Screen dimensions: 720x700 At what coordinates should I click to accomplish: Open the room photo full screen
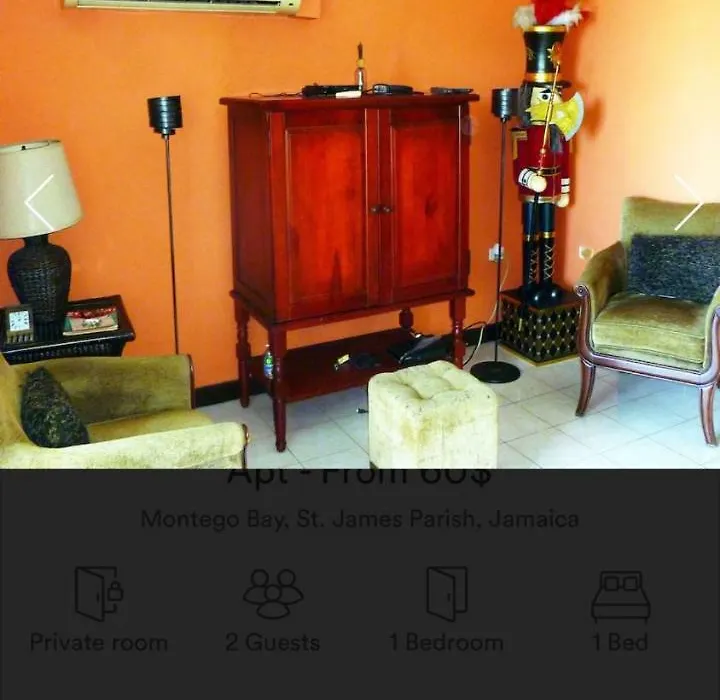[360, 250]
